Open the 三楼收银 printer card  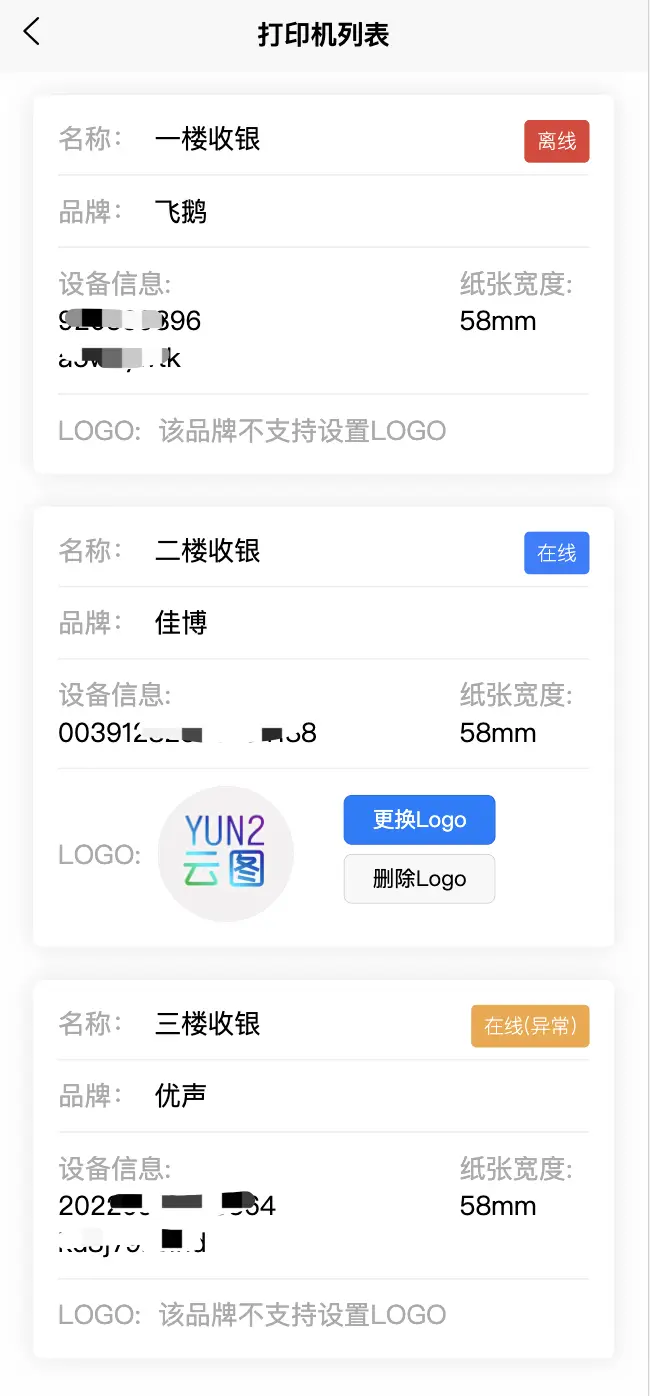click(324, 1169)
